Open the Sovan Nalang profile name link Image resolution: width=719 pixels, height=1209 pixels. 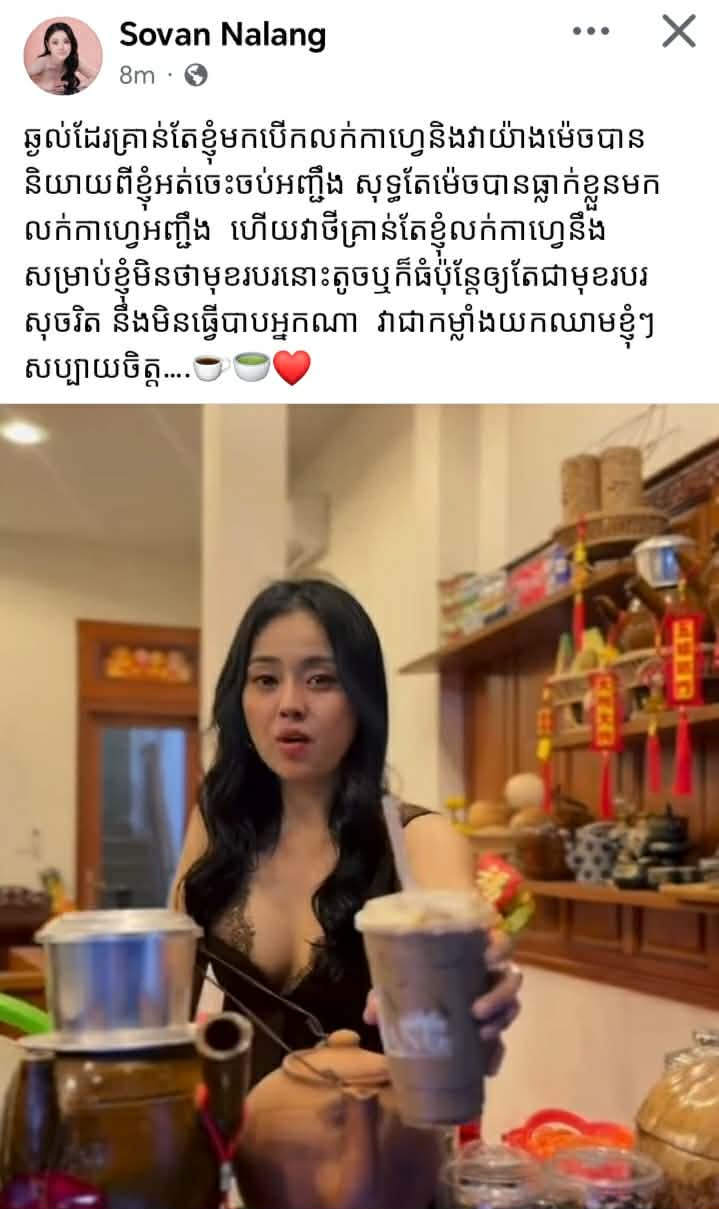tap(222, 36)
